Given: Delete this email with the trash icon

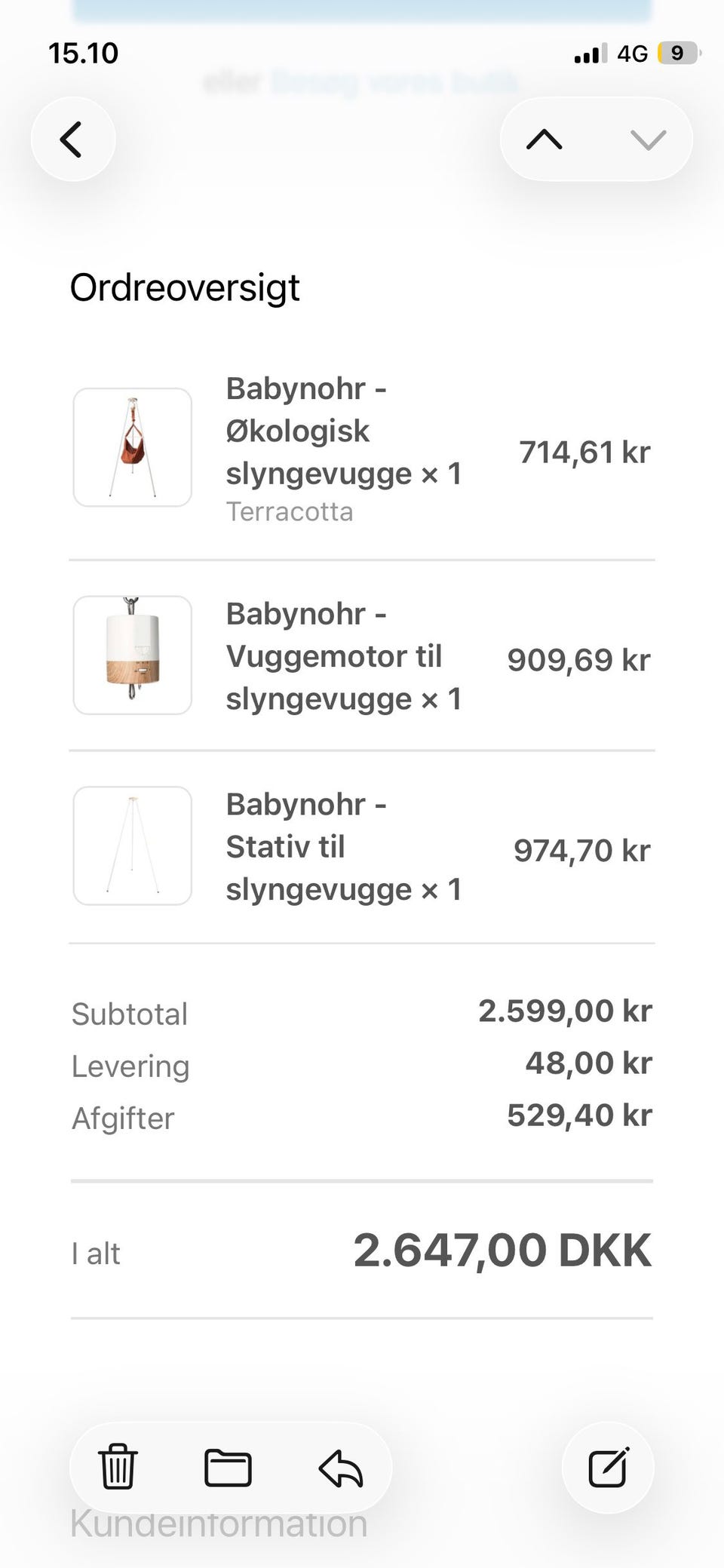Looking at the screenshot, I should tap(118, 1467).
